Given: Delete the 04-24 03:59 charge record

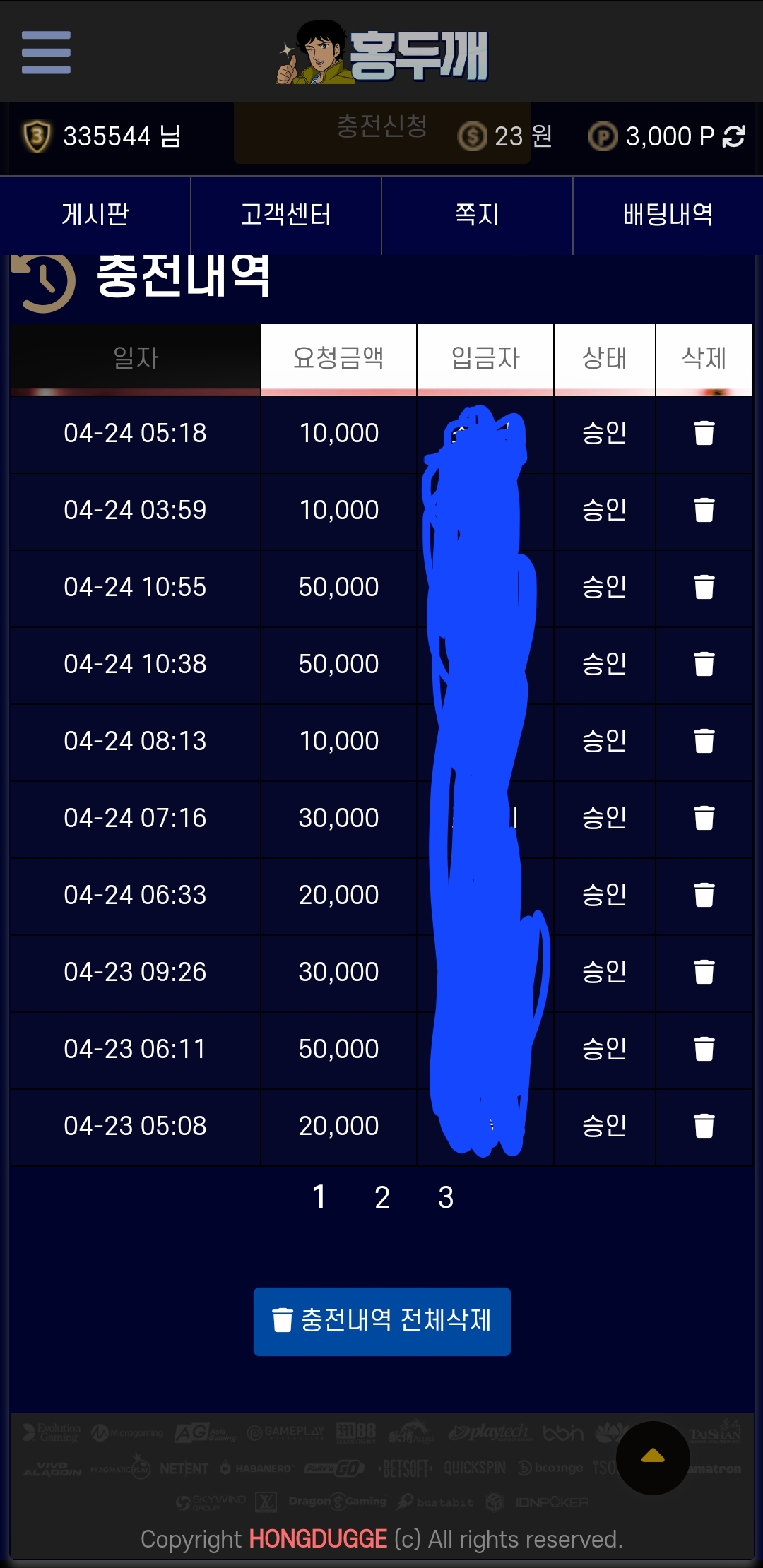Looking at the screenshot, I should (704, 510).
